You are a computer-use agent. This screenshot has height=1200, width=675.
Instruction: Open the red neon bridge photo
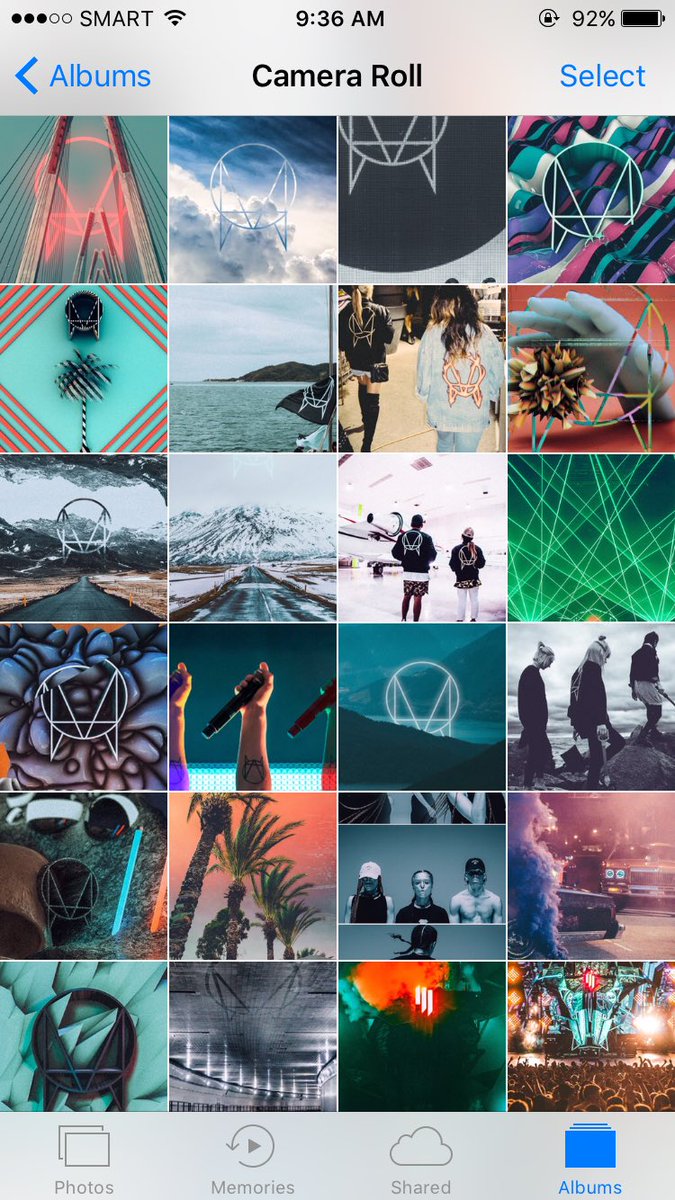pos(83,199)
